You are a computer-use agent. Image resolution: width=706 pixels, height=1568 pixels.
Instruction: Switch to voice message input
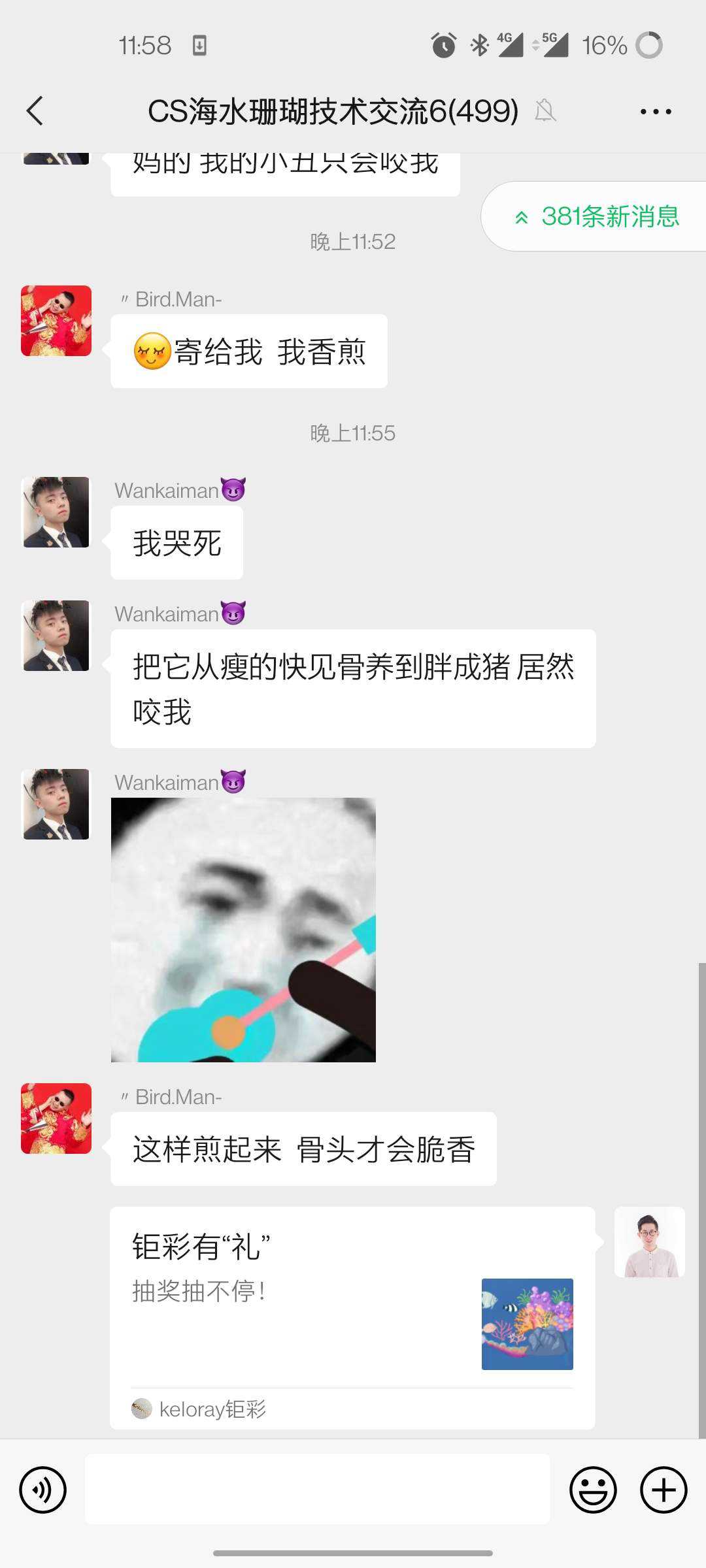43,1490
